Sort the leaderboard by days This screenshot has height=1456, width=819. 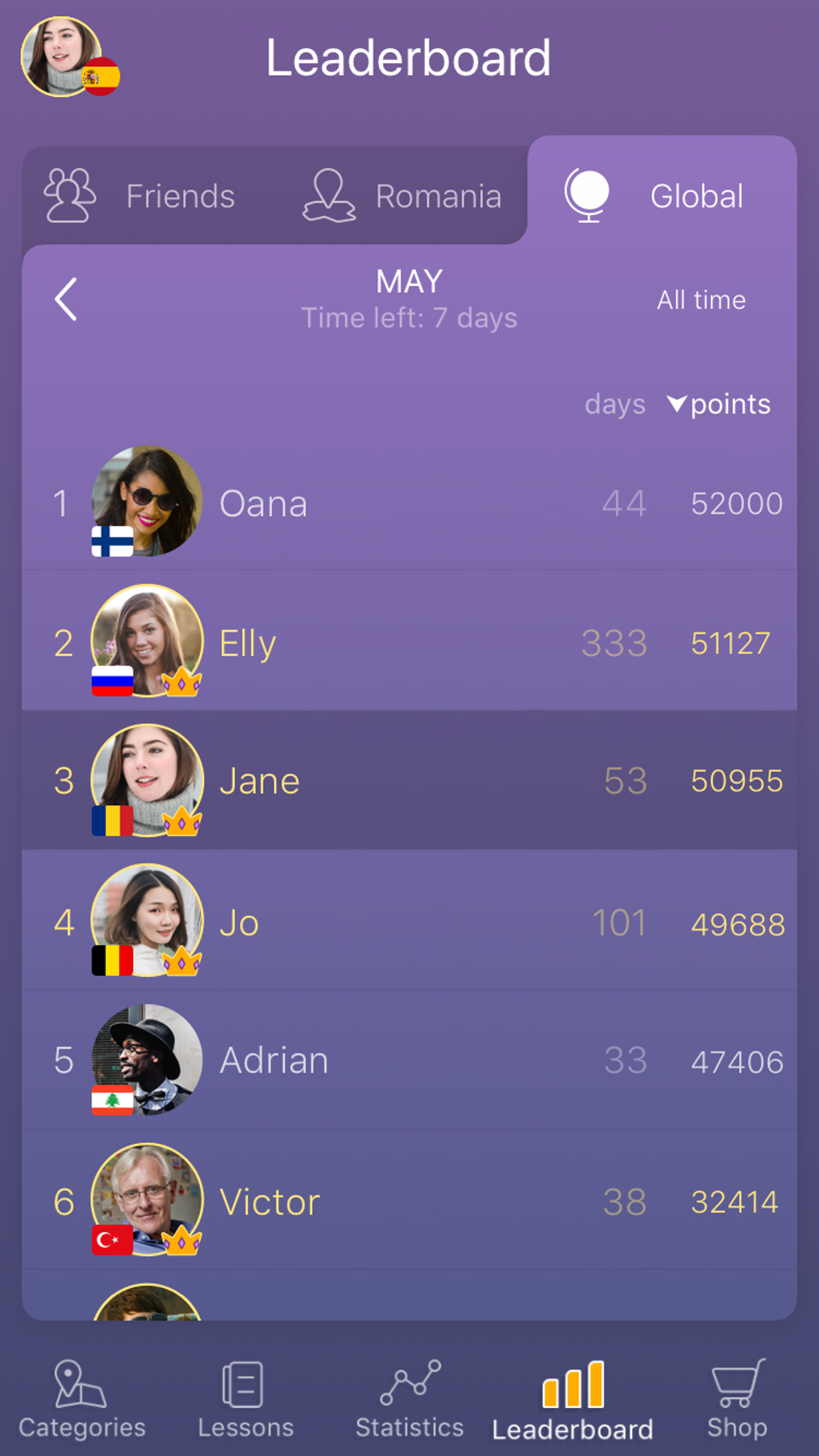click(x=614, y=405)
